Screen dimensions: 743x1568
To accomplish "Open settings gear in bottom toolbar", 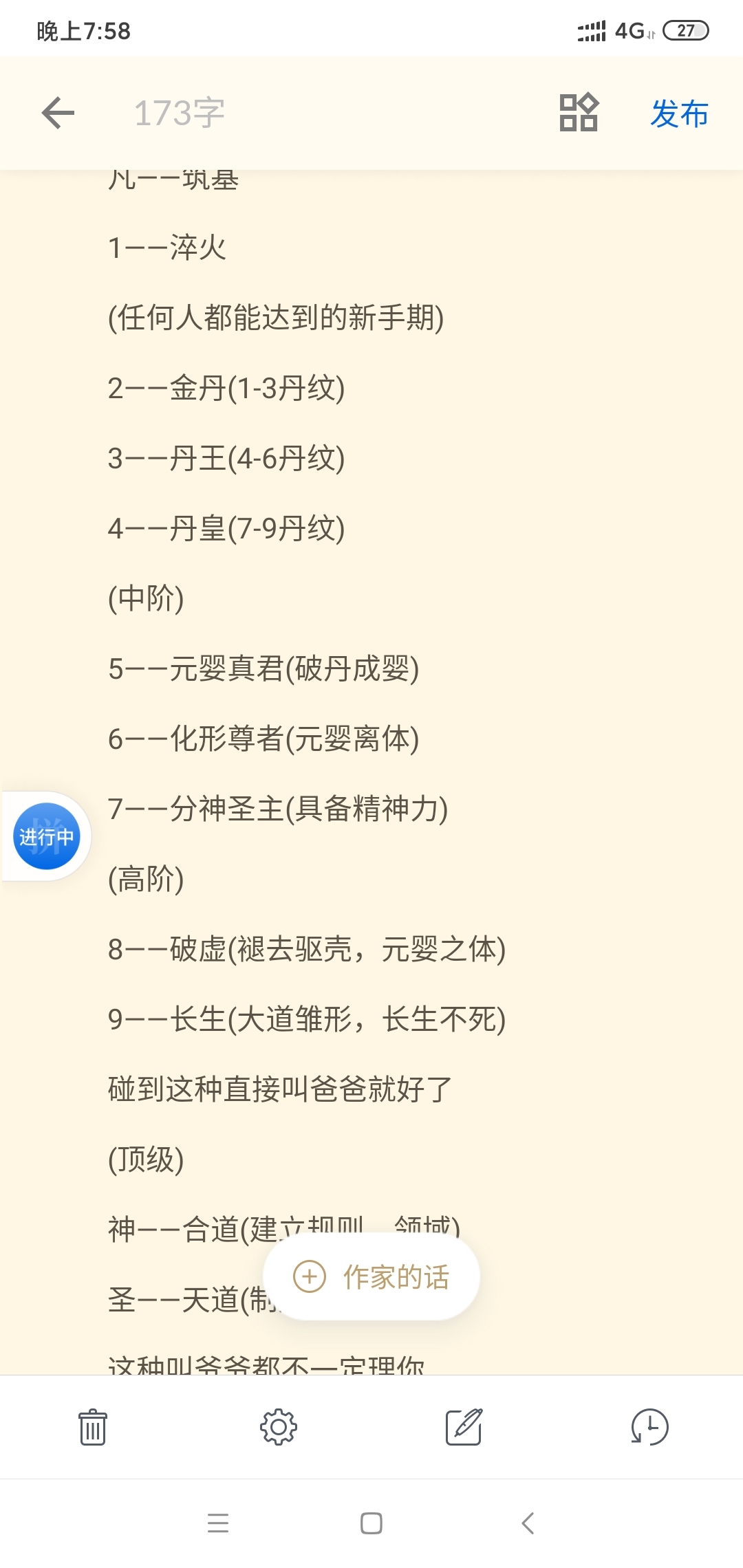I will tap(278, 1427).
